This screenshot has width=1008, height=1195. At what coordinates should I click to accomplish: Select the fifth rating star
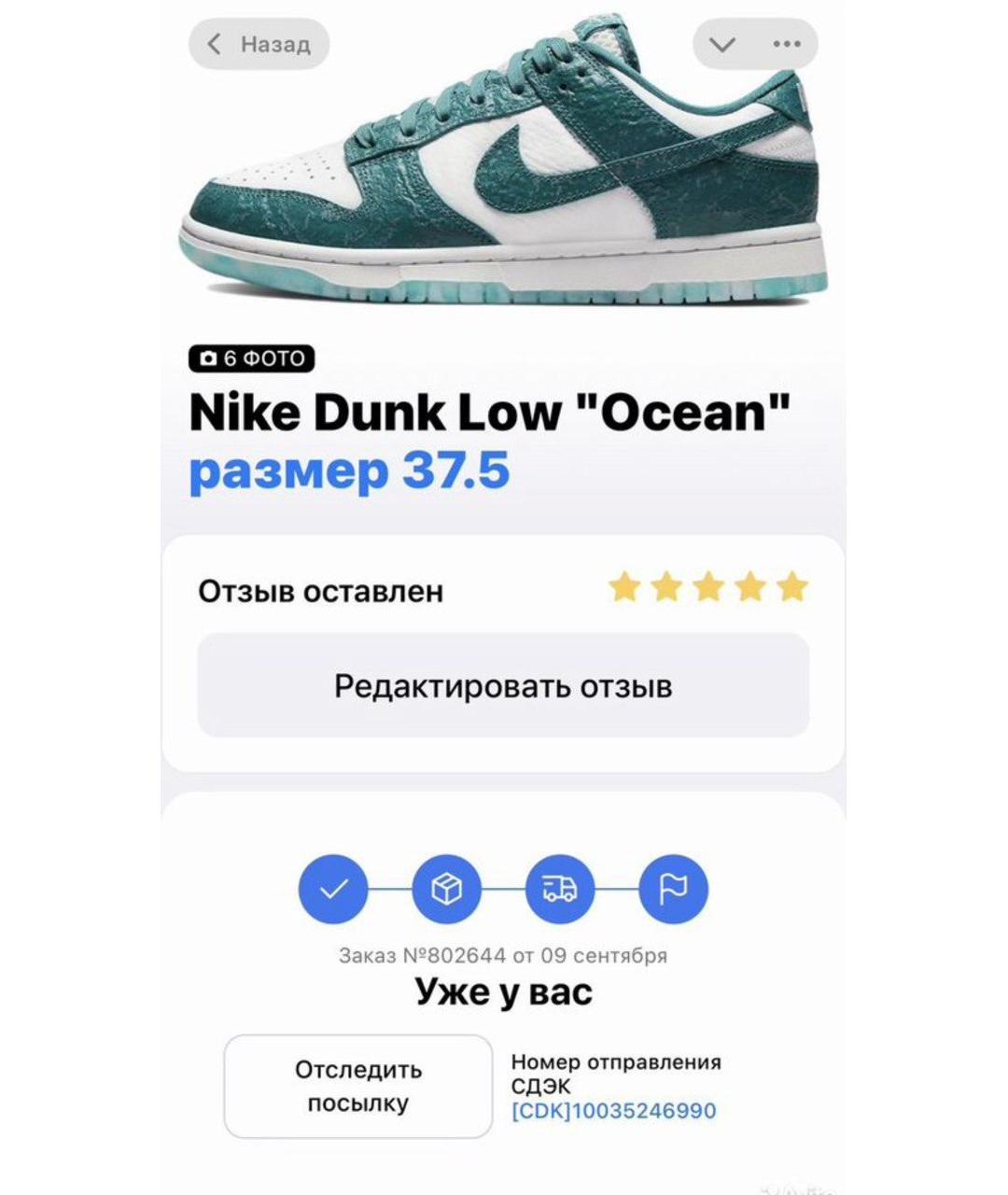tap(789, 587)
